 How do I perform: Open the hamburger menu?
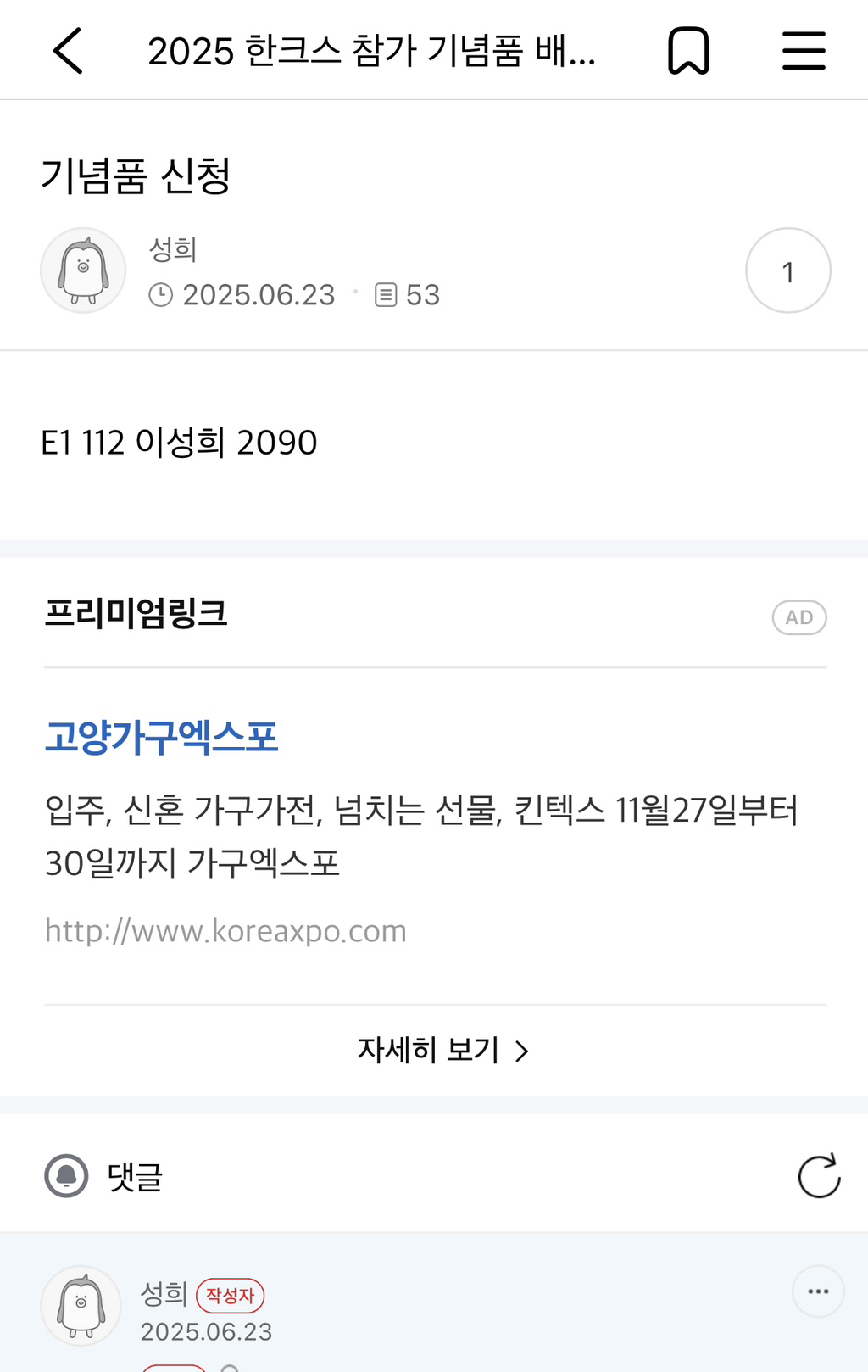click(x=803, y=51)
